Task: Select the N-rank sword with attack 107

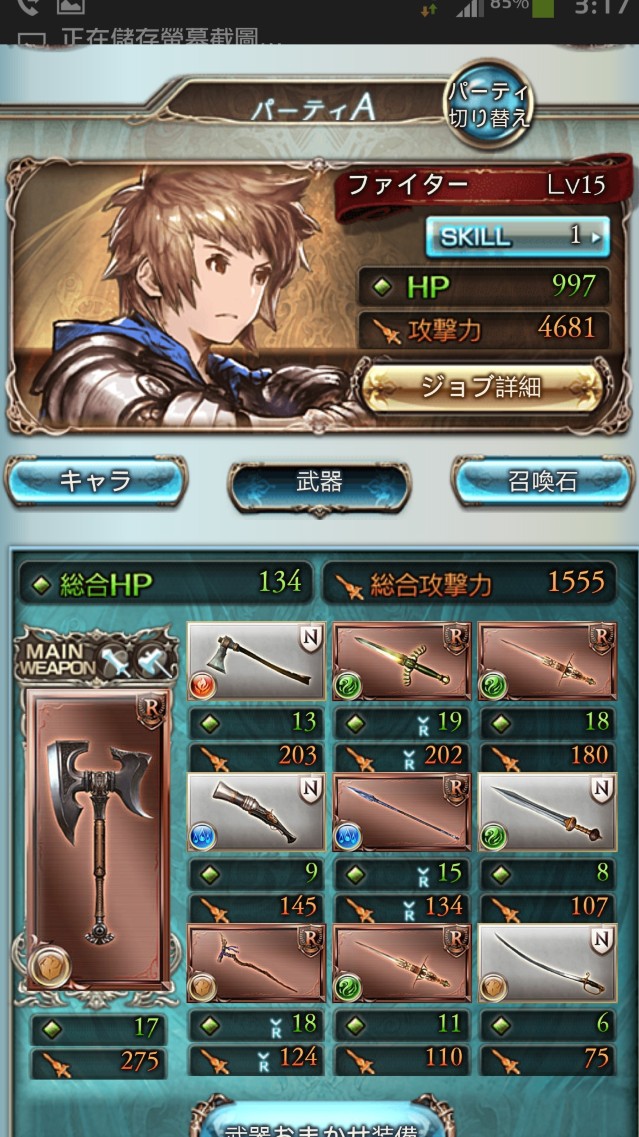Action: click(x=546, y=812)
